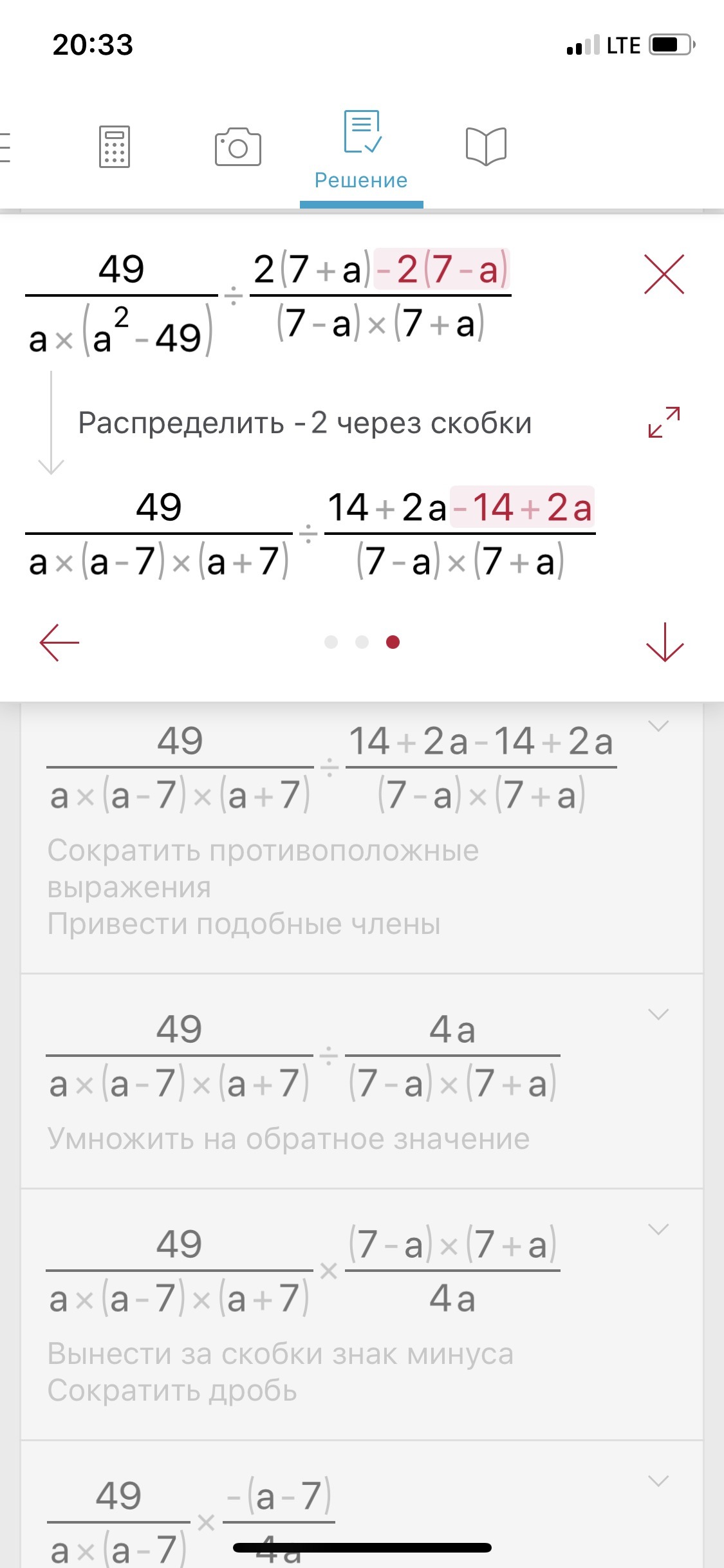Move down to the next step

664,642
